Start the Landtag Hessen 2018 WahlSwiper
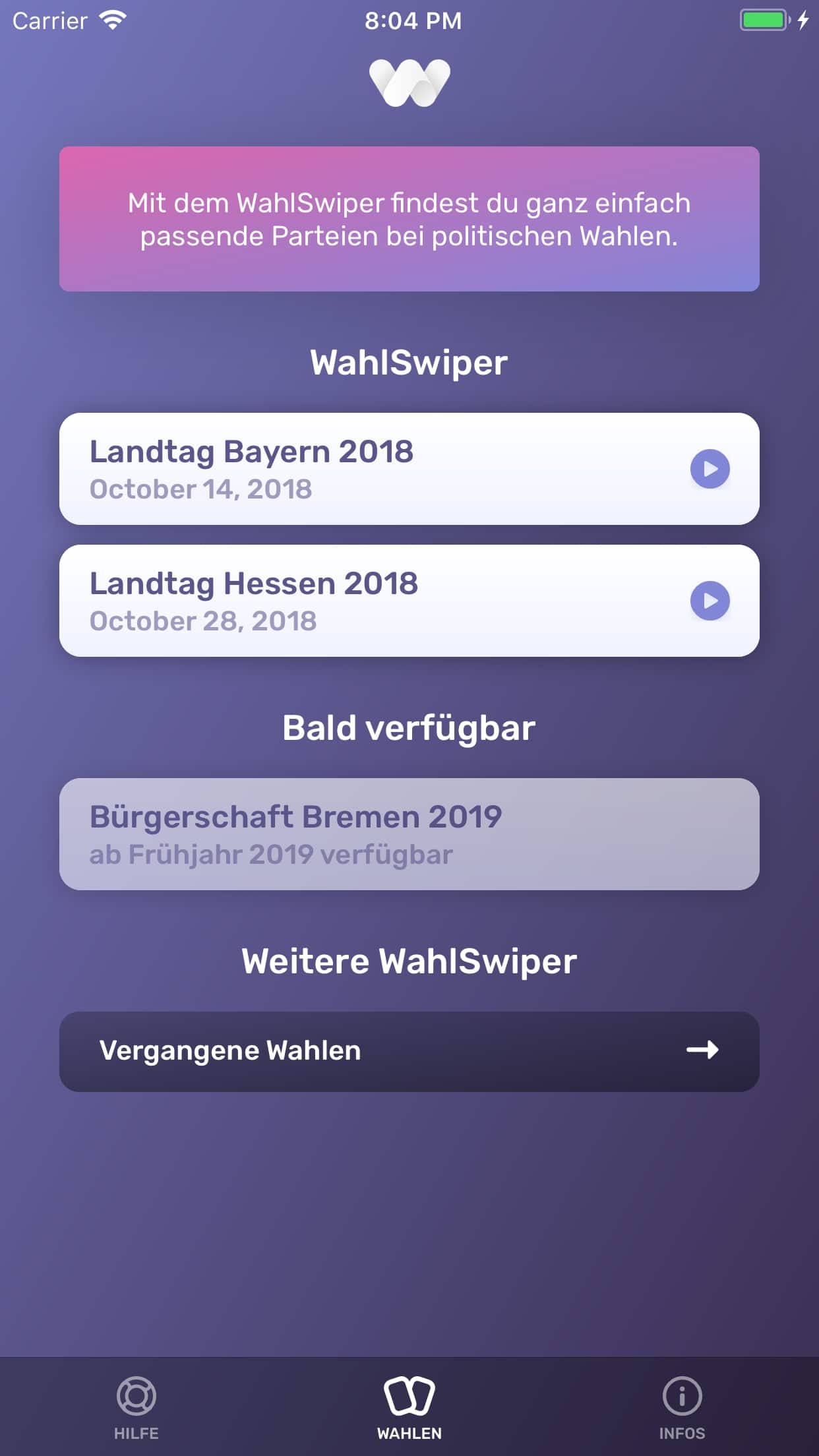The width and height of the screenshot is (819, 1456). pyautogui.click(x=710, y=601)
